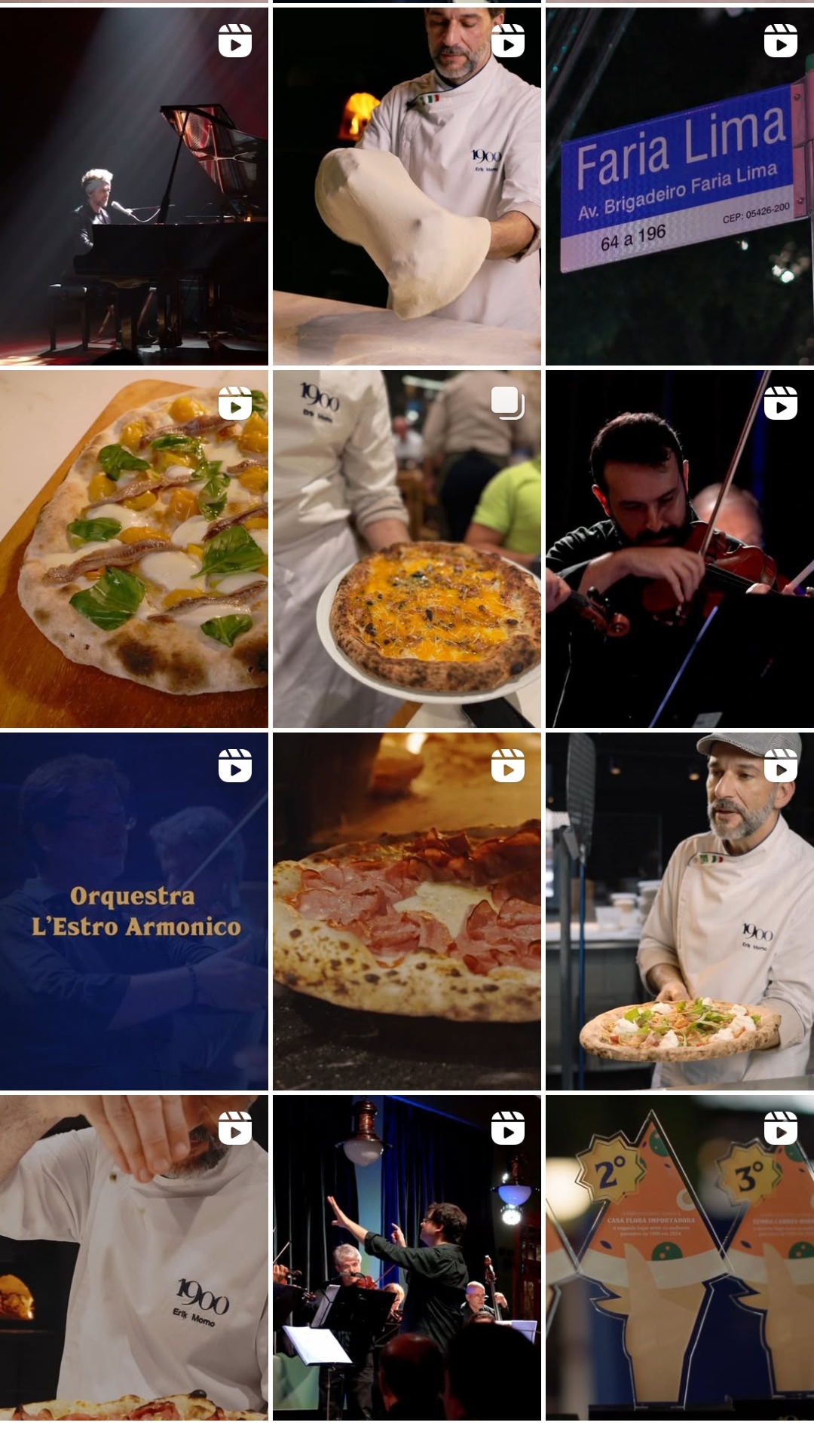Open the reel of chef sprinkling over pizza
The image size is (814, 1456).
click(x=133, y=1257)
